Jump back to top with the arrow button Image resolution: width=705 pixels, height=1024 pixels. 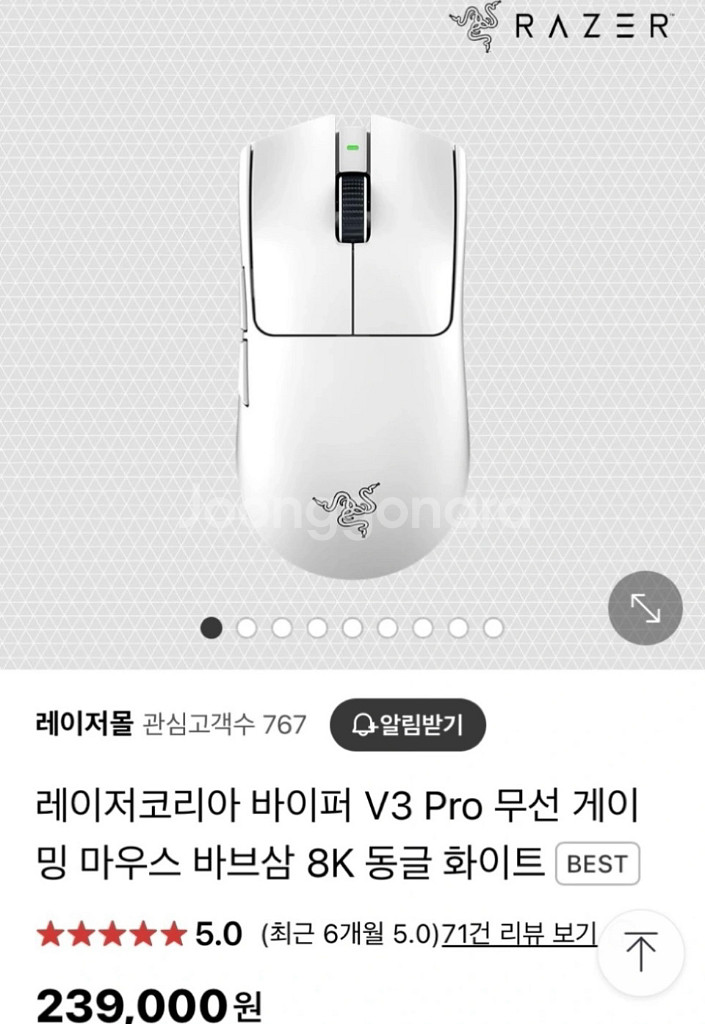(640, 952)
